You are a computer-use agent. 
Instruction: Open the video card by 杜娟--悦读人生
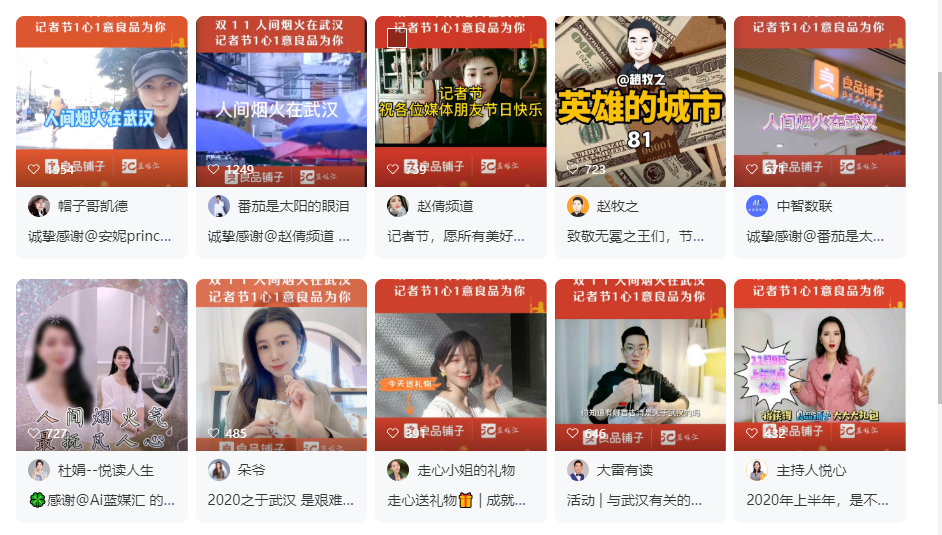pos(101,363)
